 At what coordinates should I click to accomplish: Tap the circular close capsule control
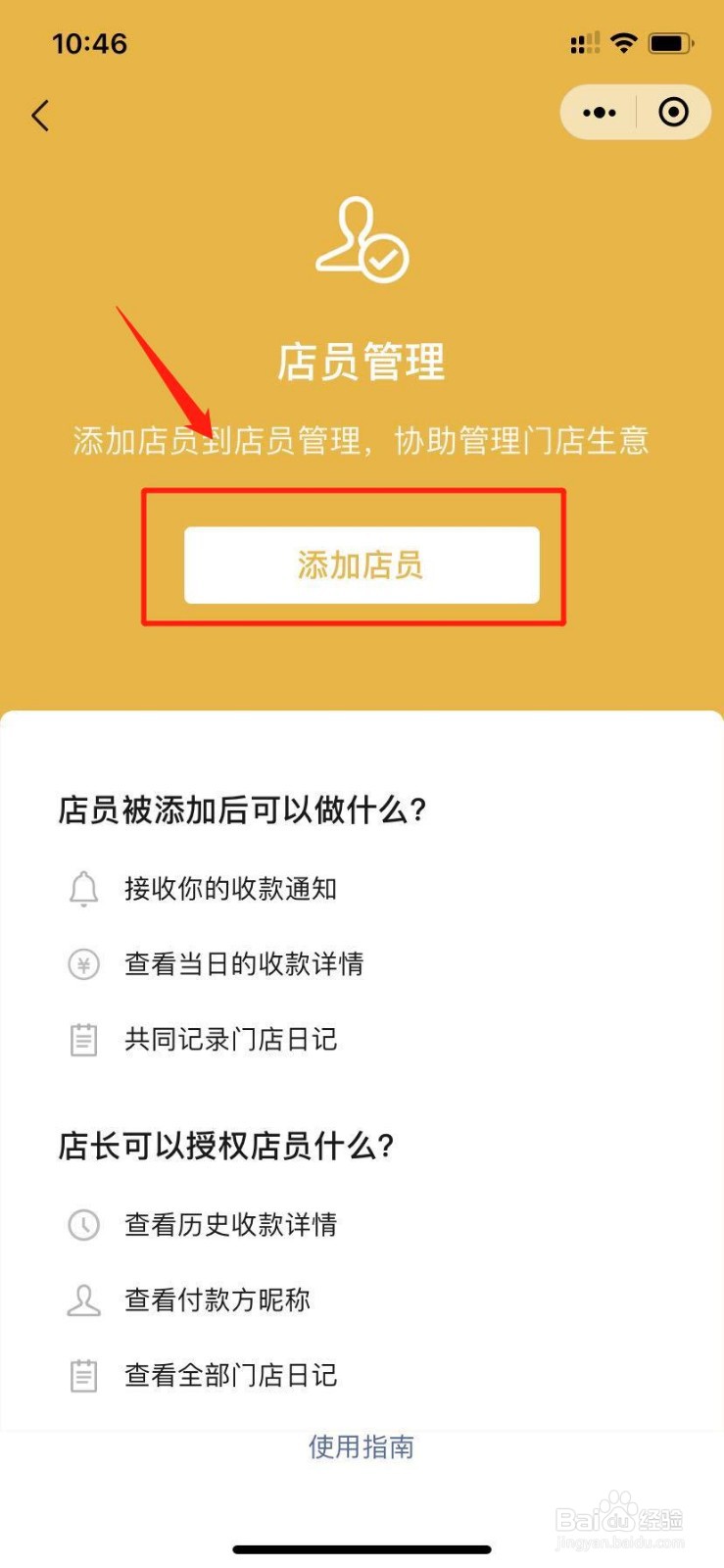click(x=673, y=113)
